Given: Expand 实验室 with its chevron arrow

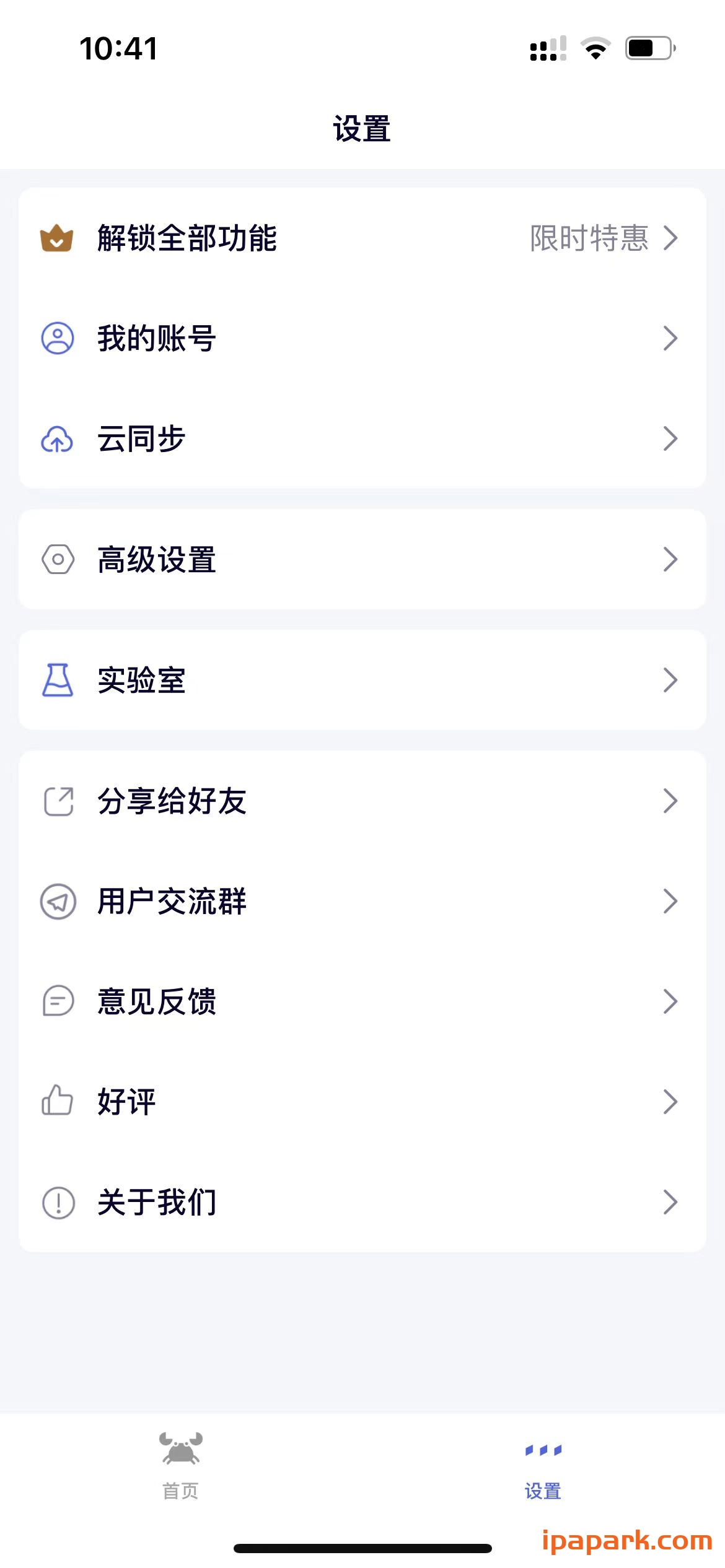Looking at the screenshot, I should (671, 679).
